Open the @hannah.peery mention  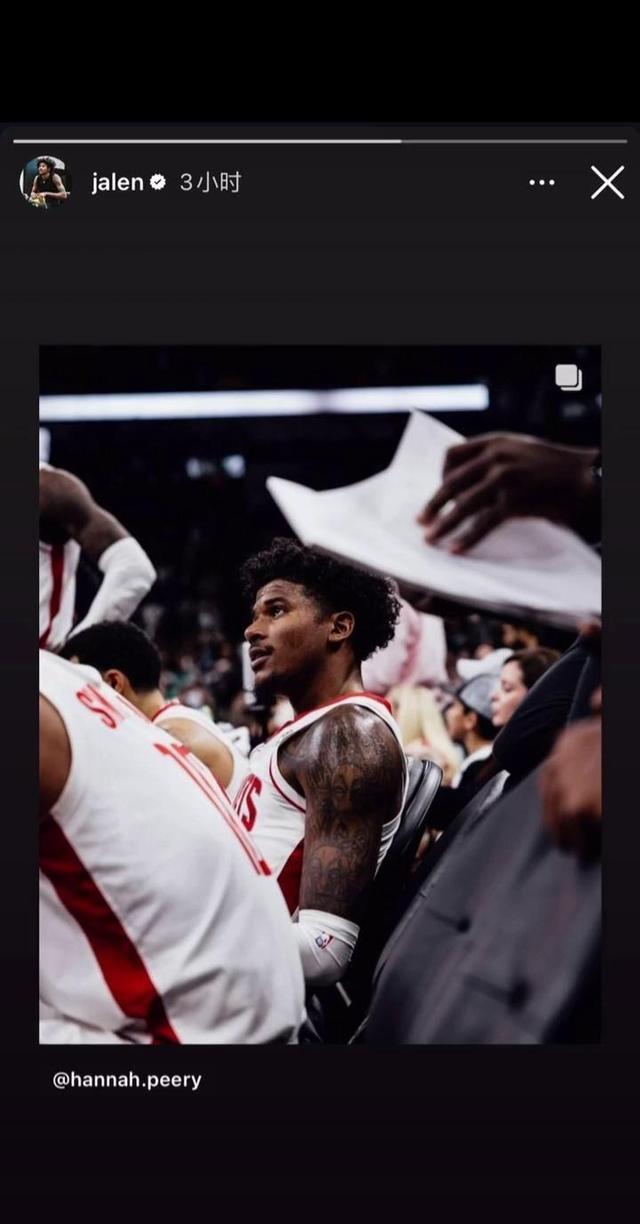[x=127, y=1080]
